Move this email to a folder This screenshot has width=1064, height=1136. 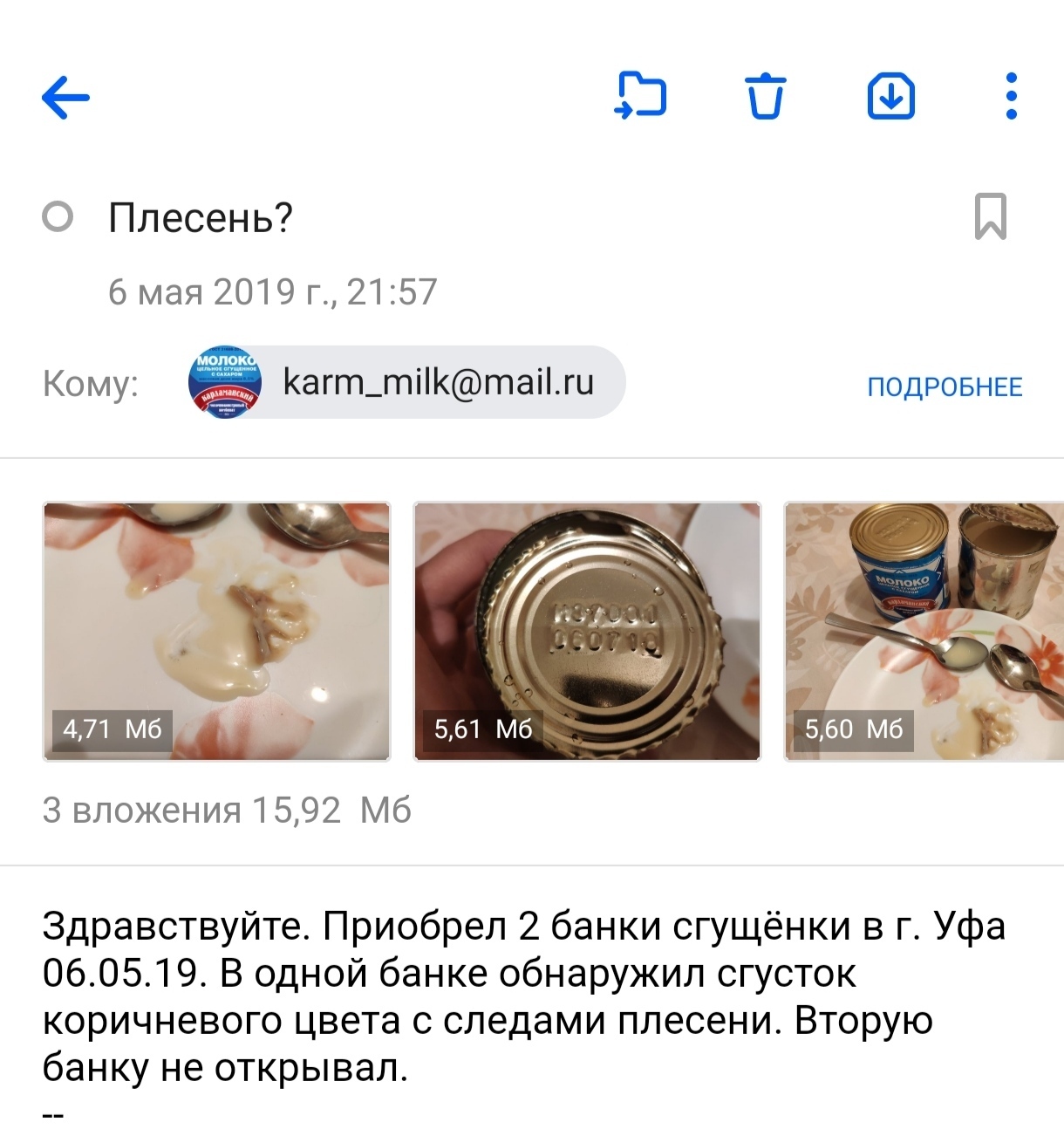pos(642,96)
